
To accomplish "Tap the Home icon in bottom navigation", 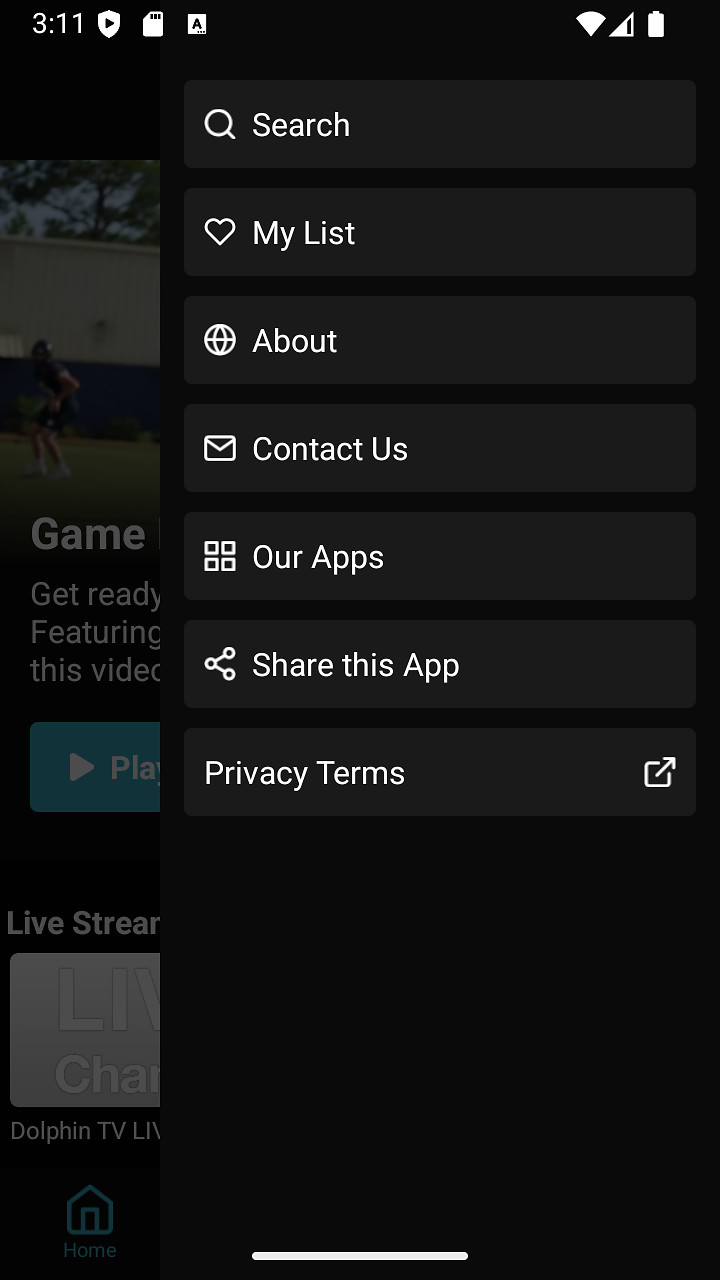I will click(x=89, y=1209).
